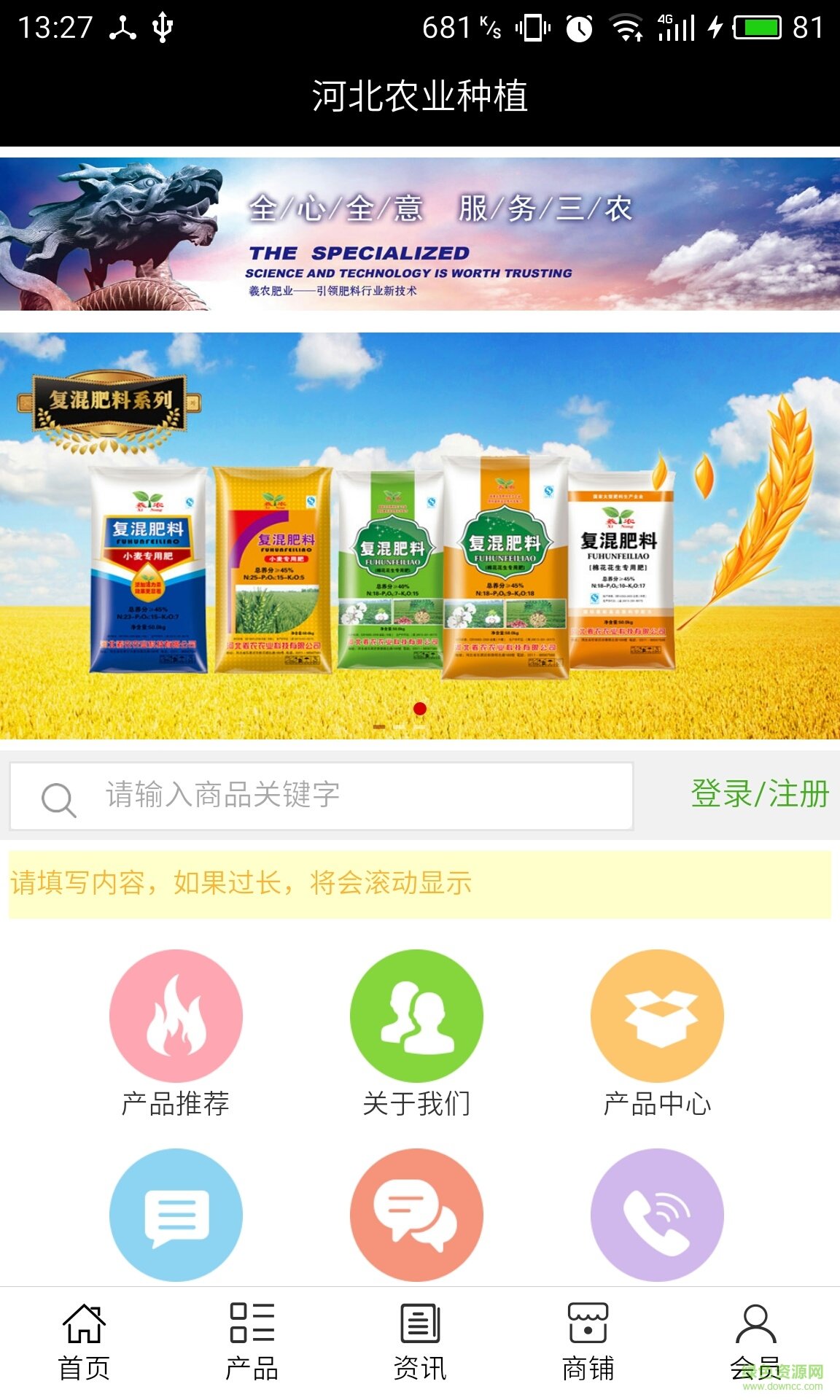Switch to the 会员 member tab
The width and height of the screenshot is (840, 1400).
click(755, 1342)
